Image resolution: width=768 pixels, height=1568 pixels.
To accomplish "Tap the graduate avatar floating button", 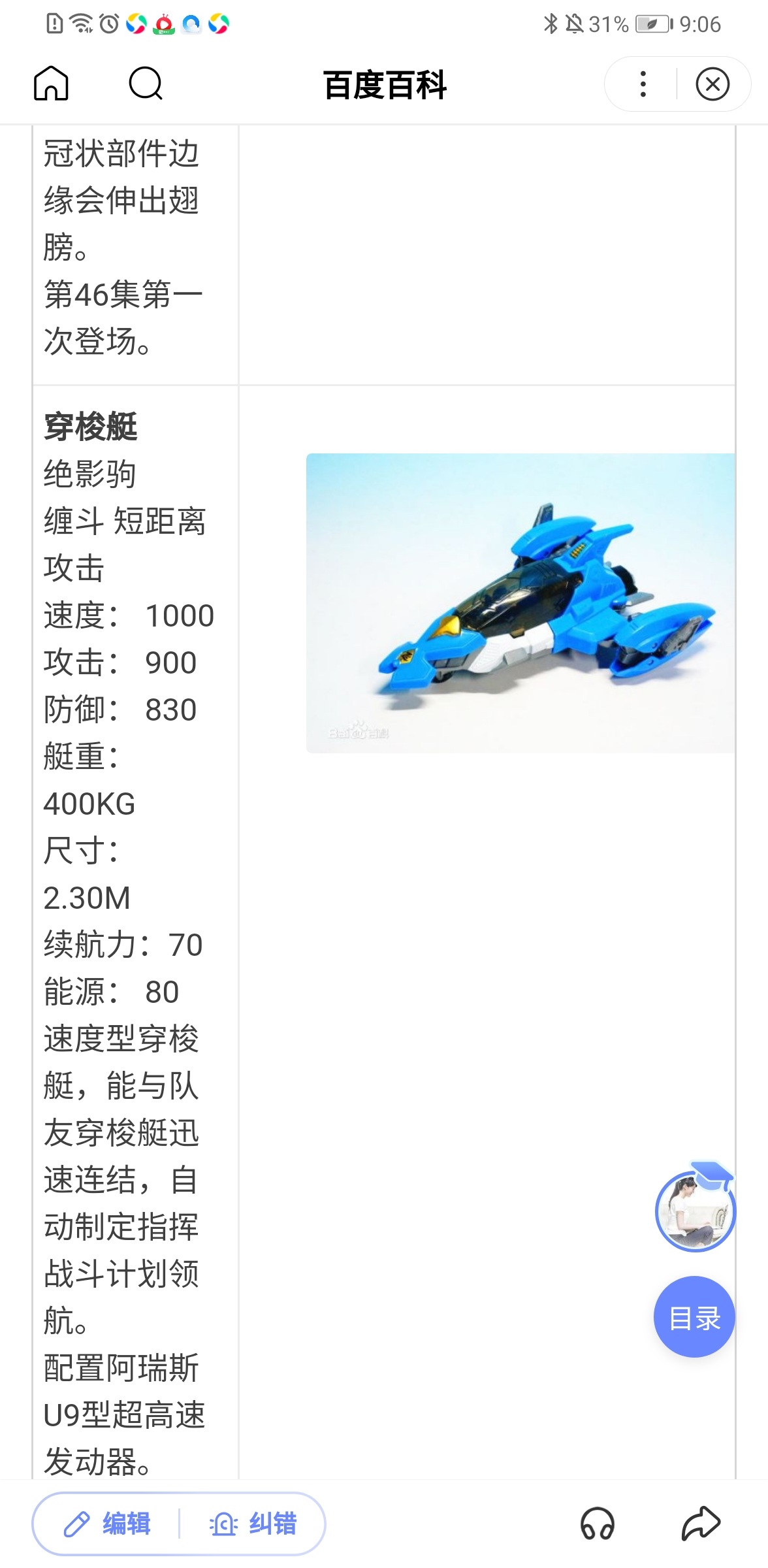I will 696,1207.
